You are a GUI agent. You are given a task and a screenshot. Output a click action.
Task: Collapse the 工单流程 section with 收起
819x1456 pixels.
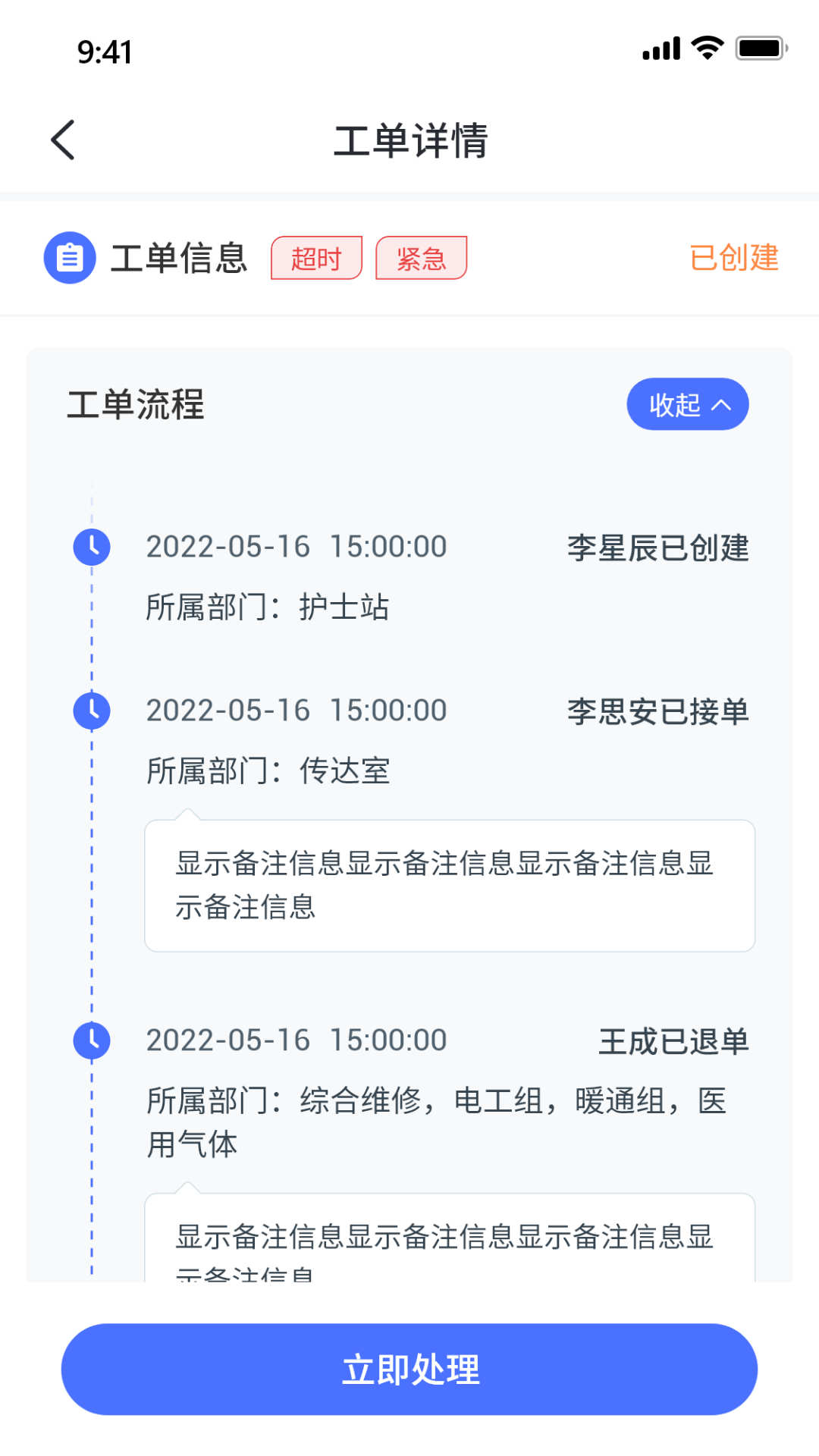point(687,404)
